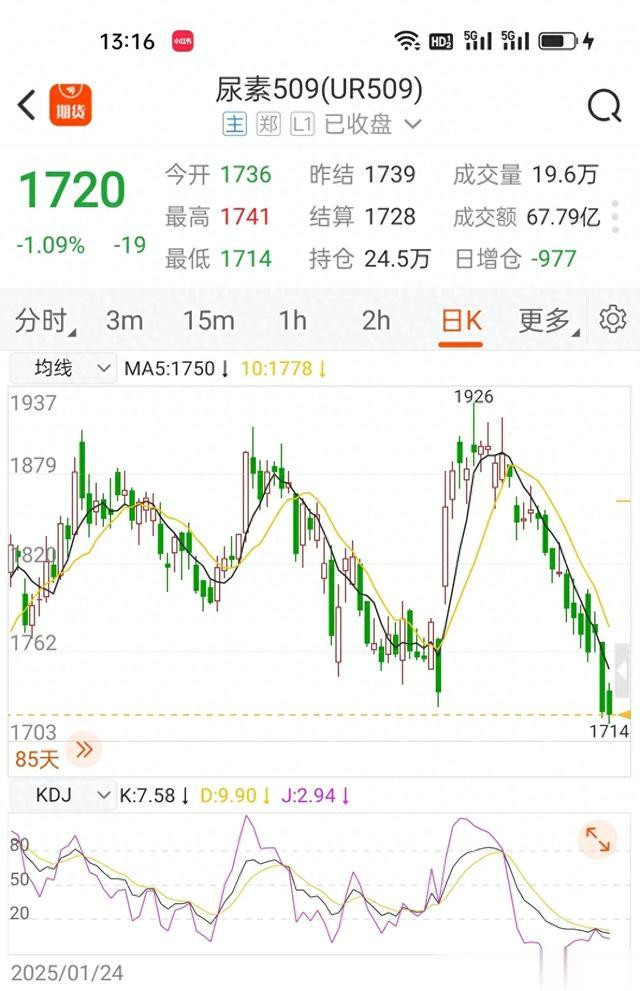Viewport: 640px width, 991px height.
Task: Open chart settings gear
Action: (612, 320)
